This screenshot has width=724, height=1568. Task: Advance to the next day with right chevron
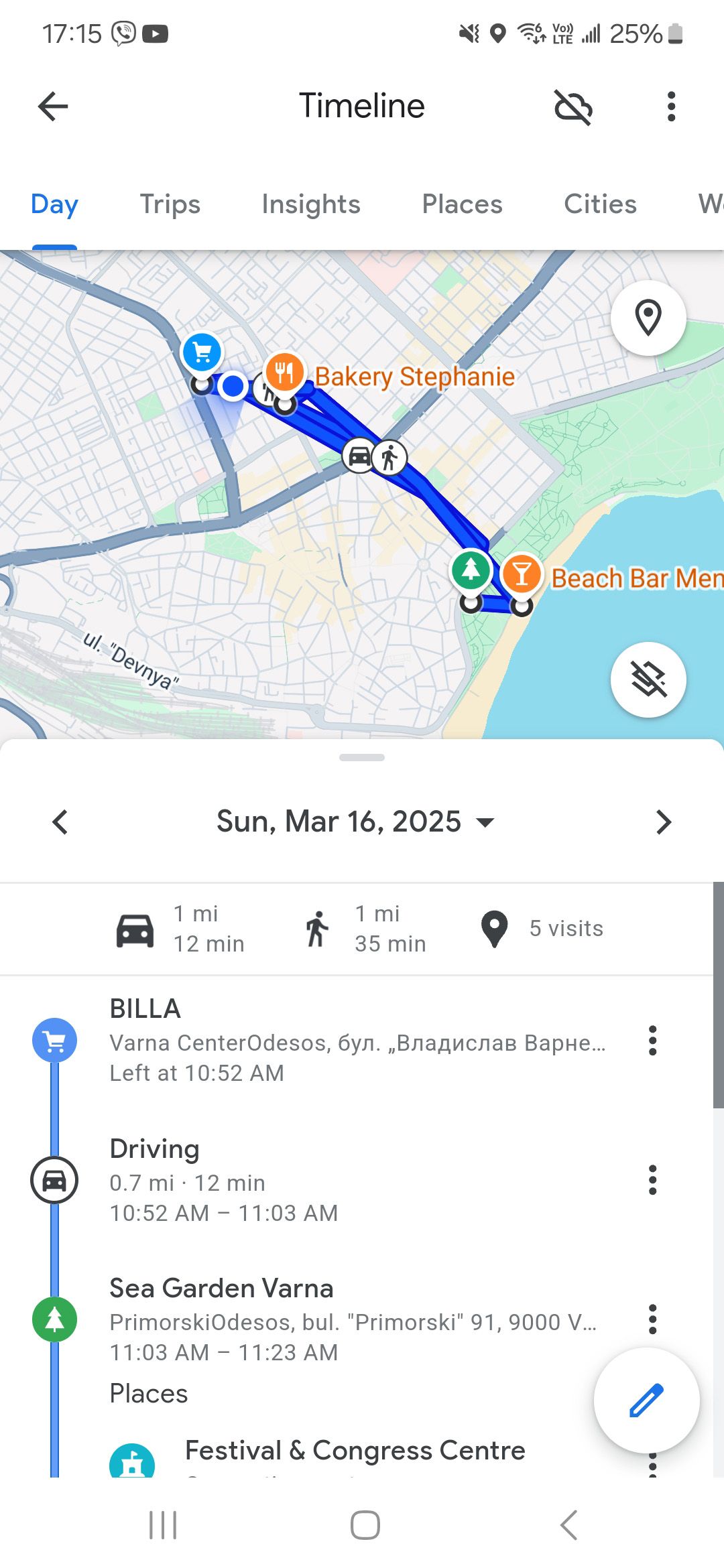pos(663,821)
